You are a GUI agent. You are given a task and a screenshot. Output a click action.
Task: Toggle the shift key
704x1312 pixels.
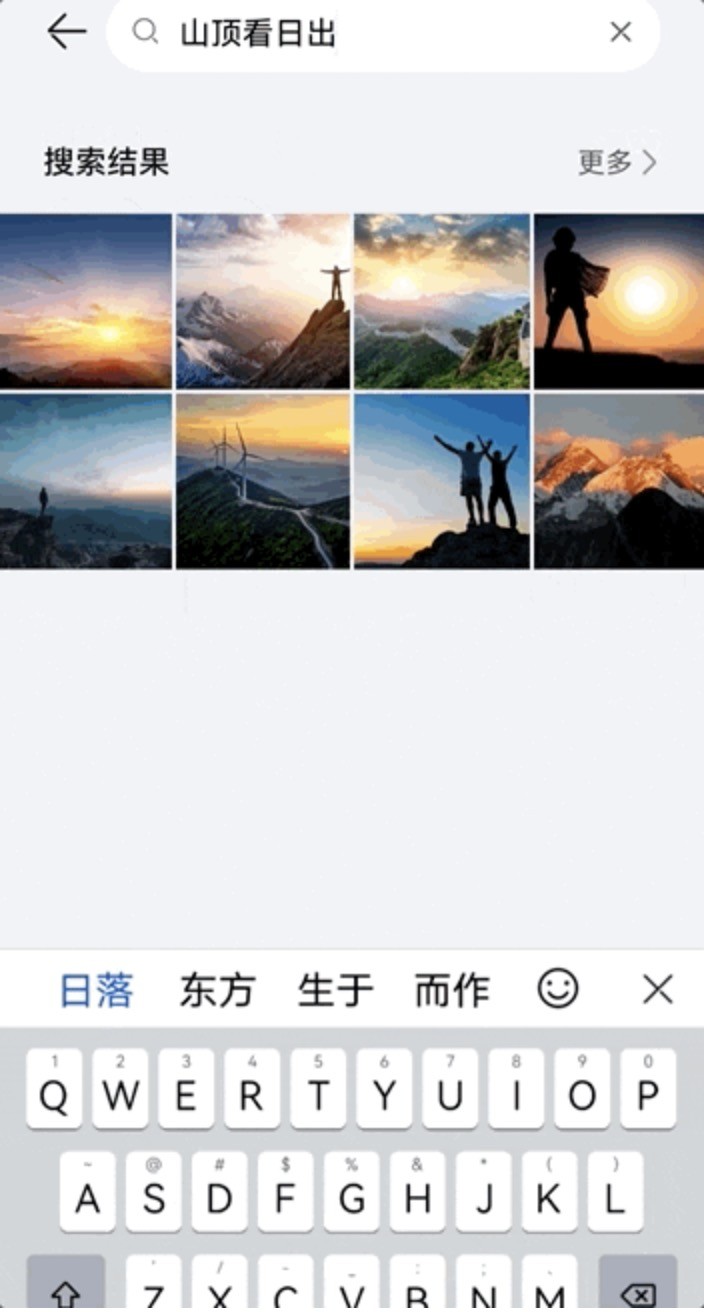[66, 1288]
